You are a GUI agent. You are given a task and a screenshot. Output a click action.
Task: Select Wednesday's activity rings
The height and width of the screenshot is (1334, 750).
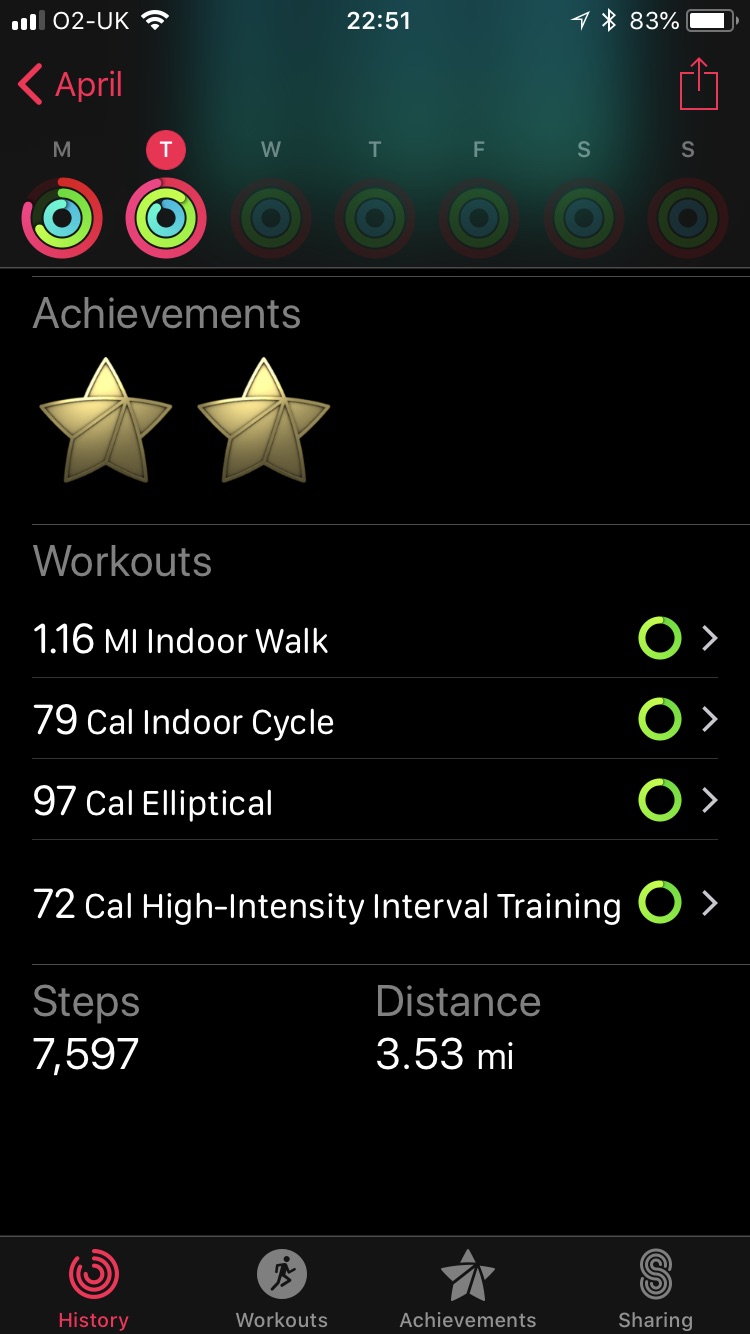[x=271, y=216]
